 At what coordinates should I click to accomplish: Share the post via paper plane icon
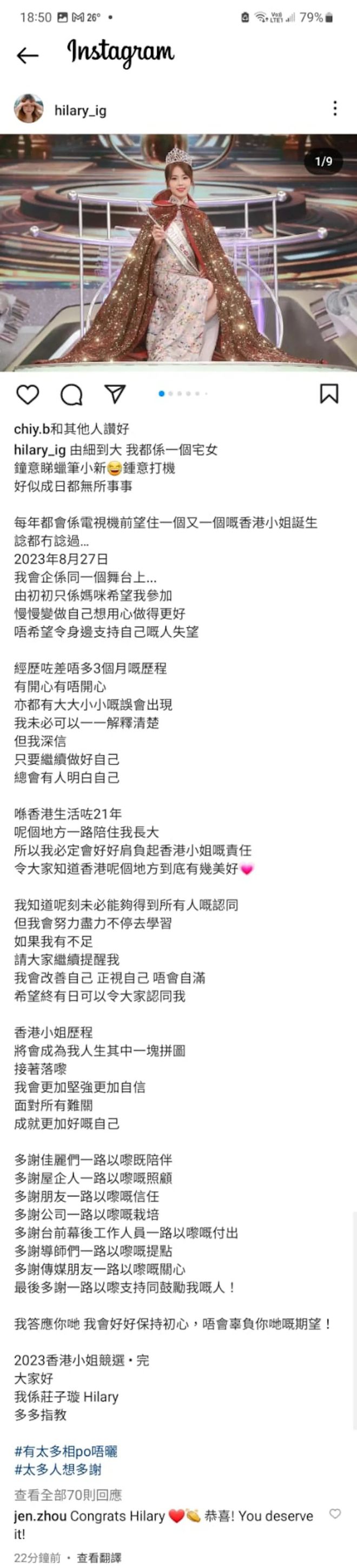click(x=115, y=393)
